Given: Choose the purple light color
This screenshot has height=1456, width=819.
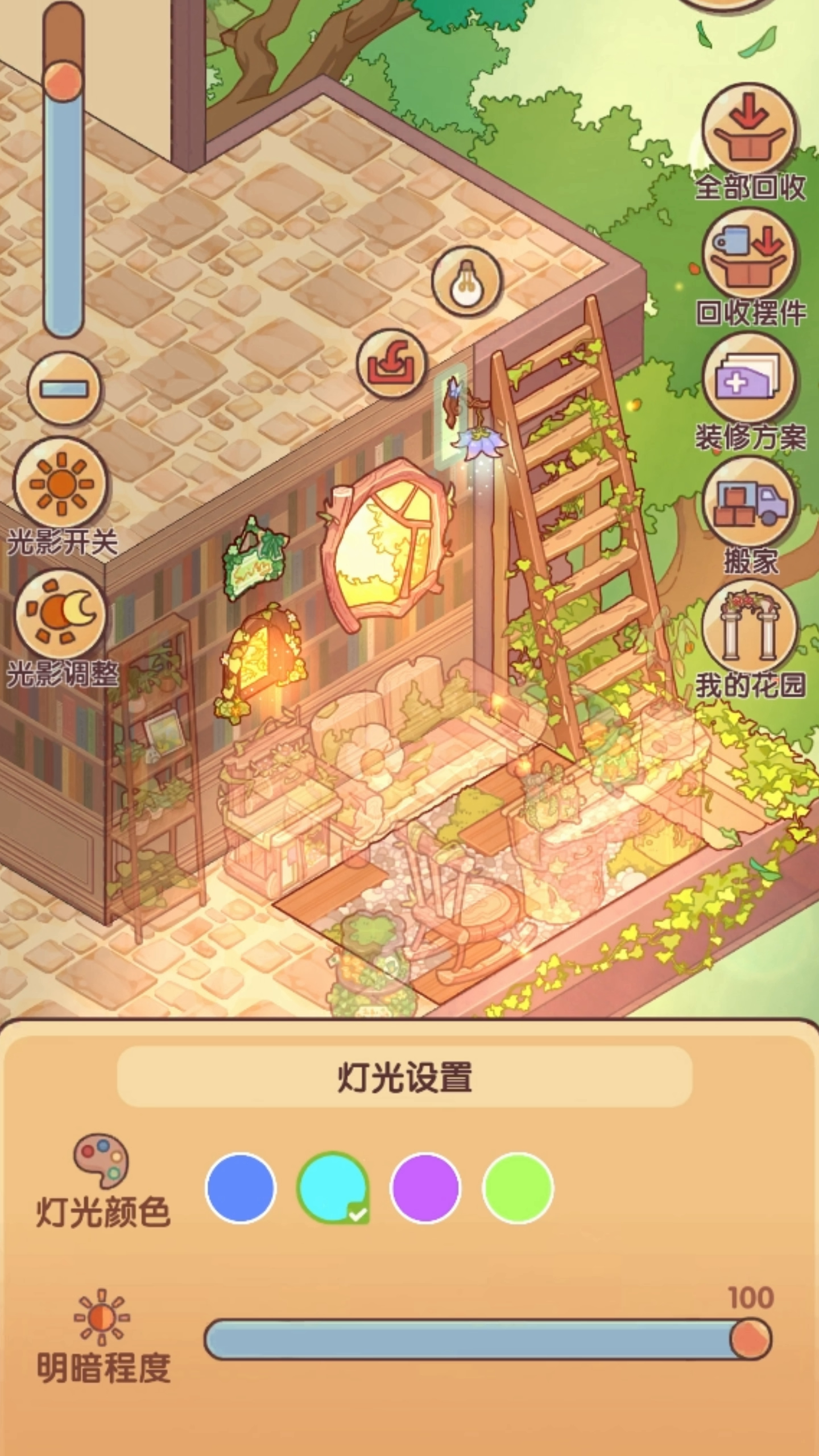Looking at the screenshot, I should [425, 1188].
